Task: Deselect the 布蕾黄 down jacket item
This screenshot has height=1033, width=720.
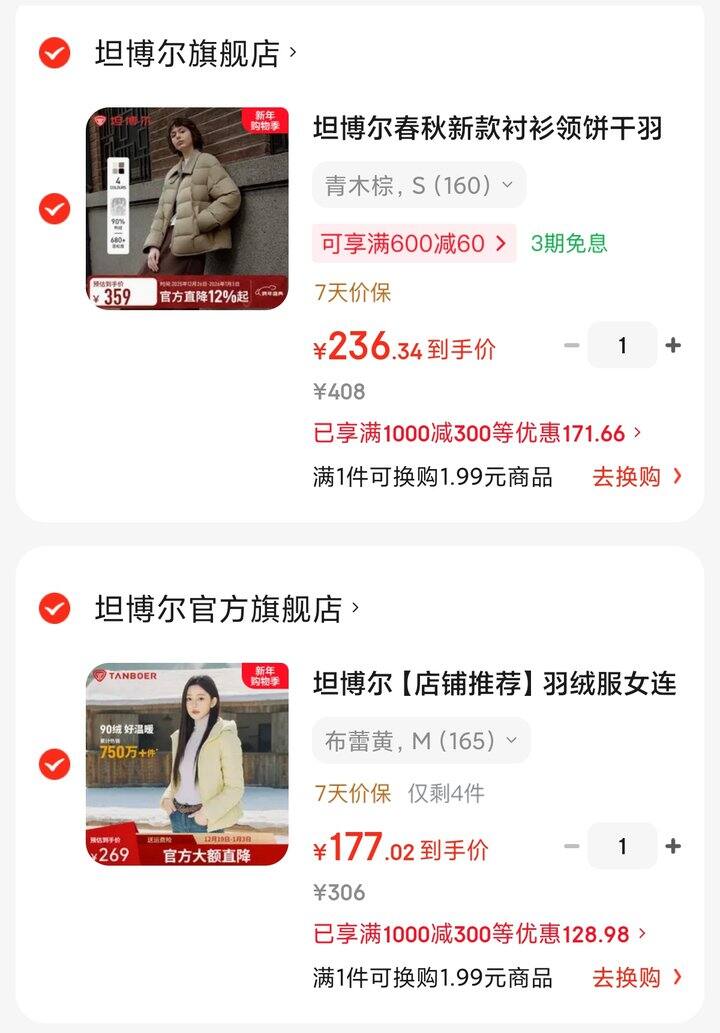Action: [54, 765]
